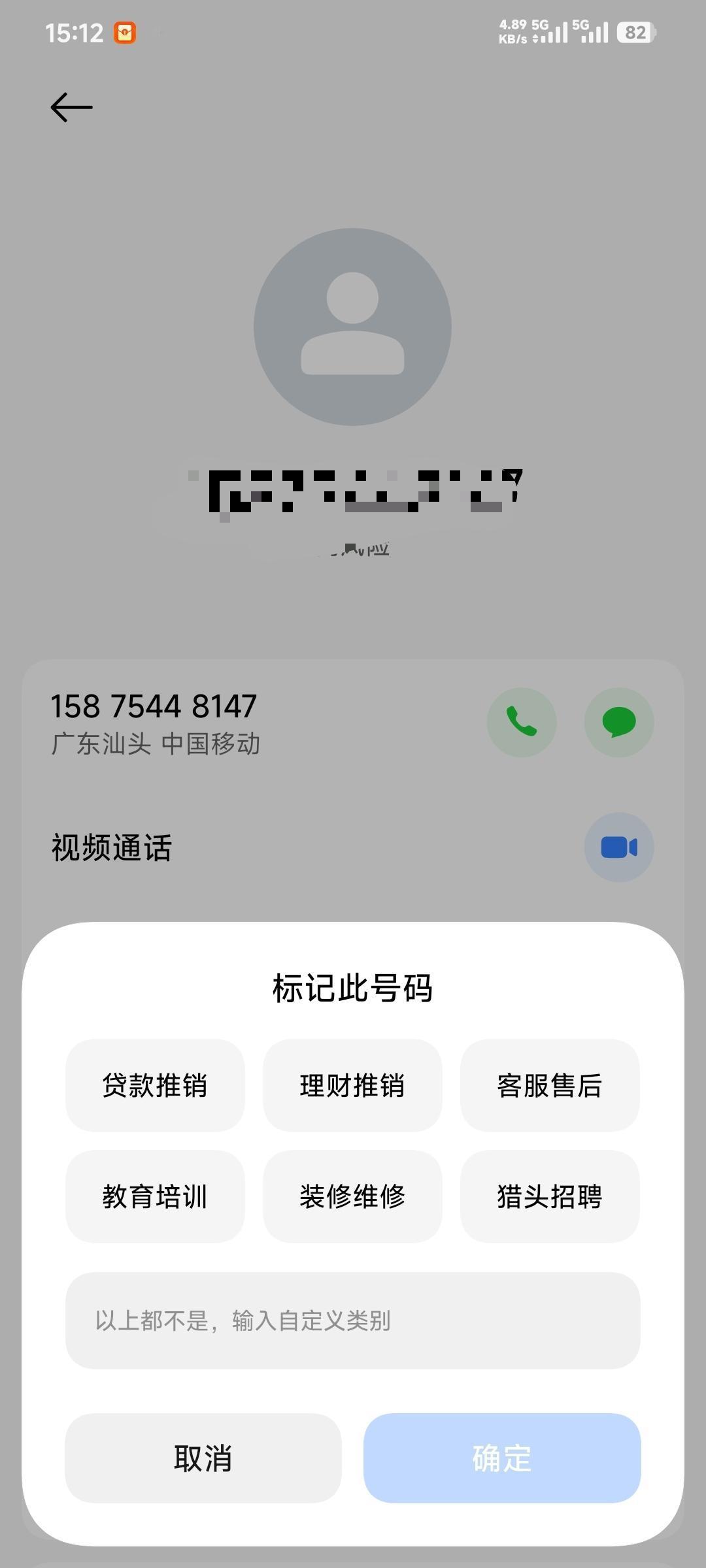Start a video call with the blue camera icon
The width and height of the screenshot is (706, 1568).
(618, 846)
